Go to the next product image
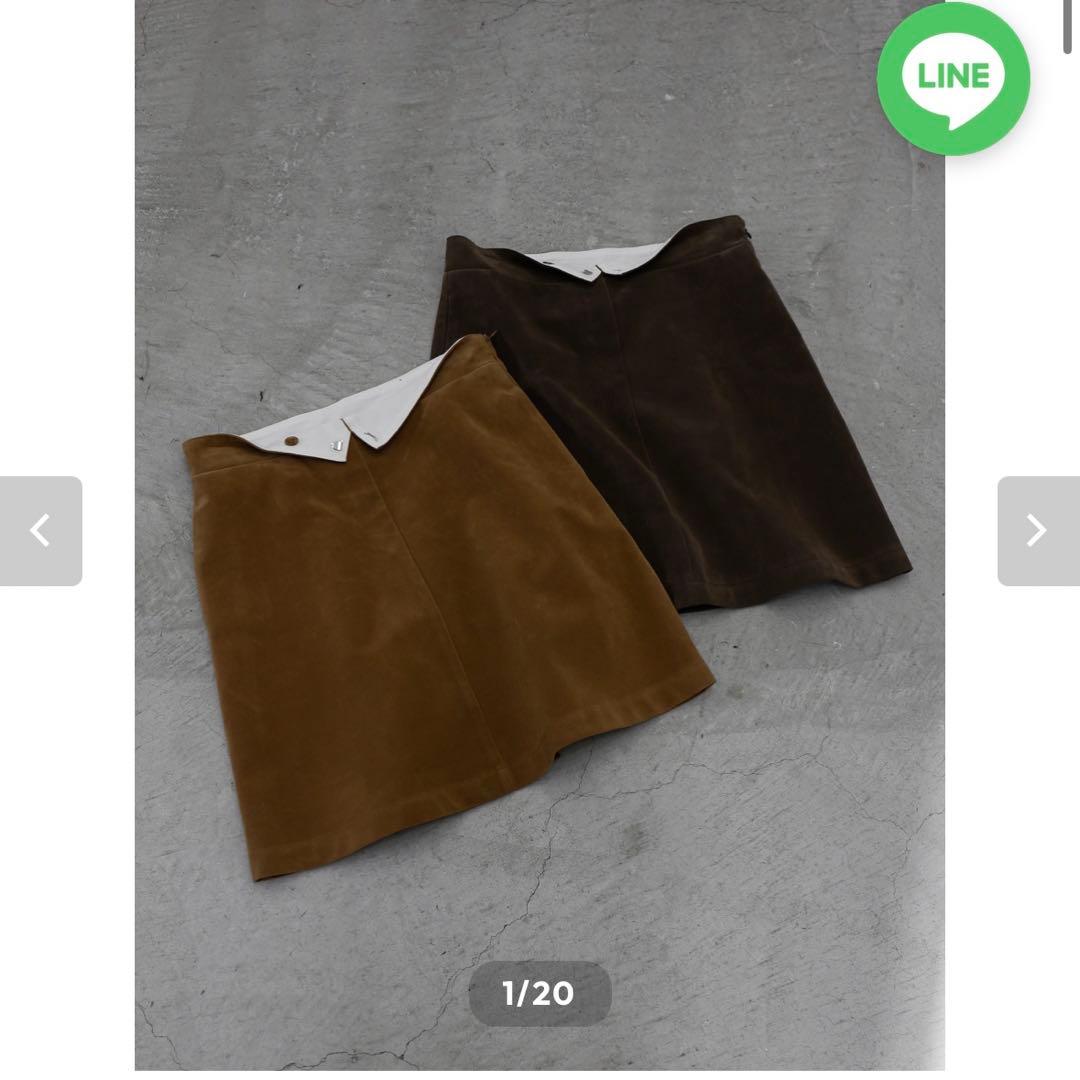 click(x=1037, y=531)
